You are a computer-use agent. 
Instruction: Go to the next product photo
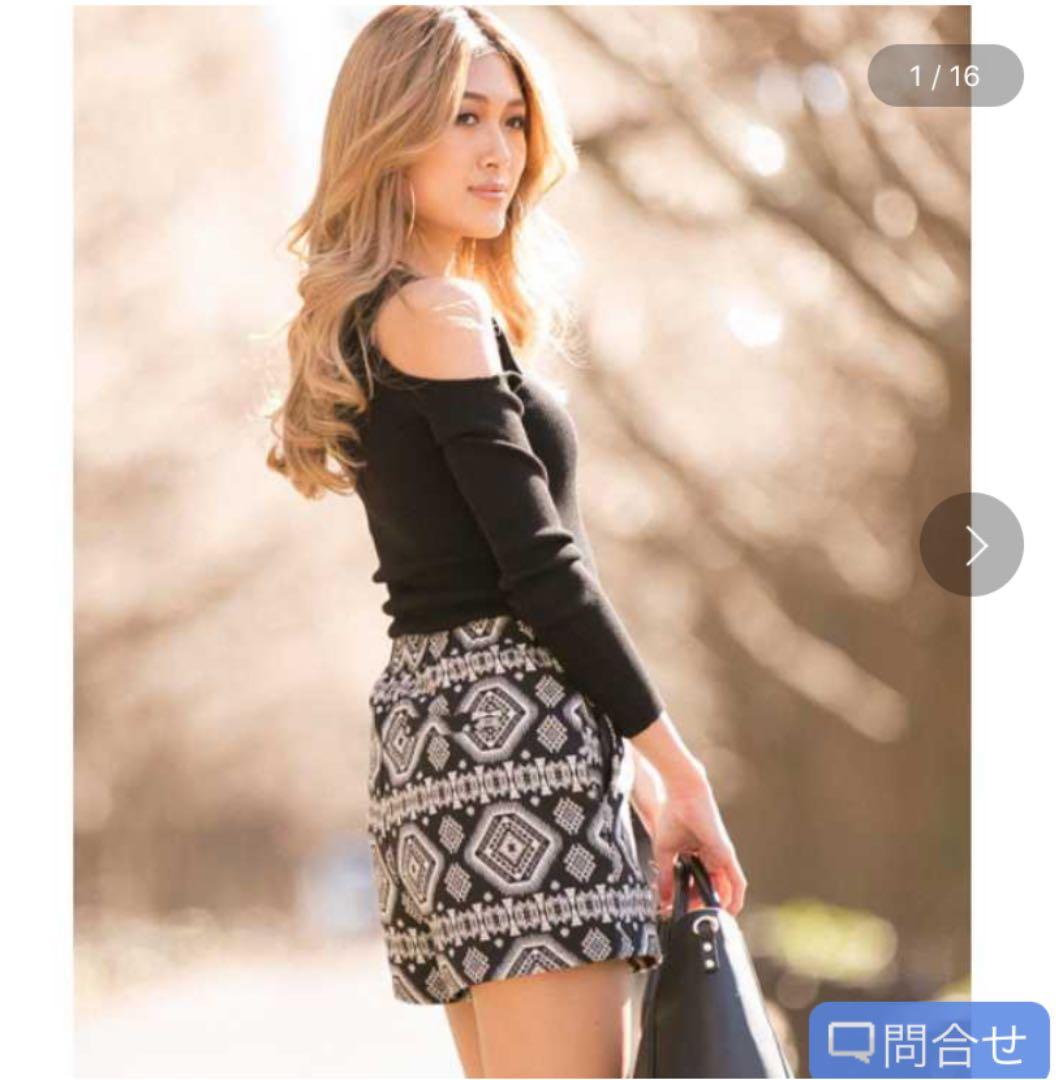[x=971, y=545]
